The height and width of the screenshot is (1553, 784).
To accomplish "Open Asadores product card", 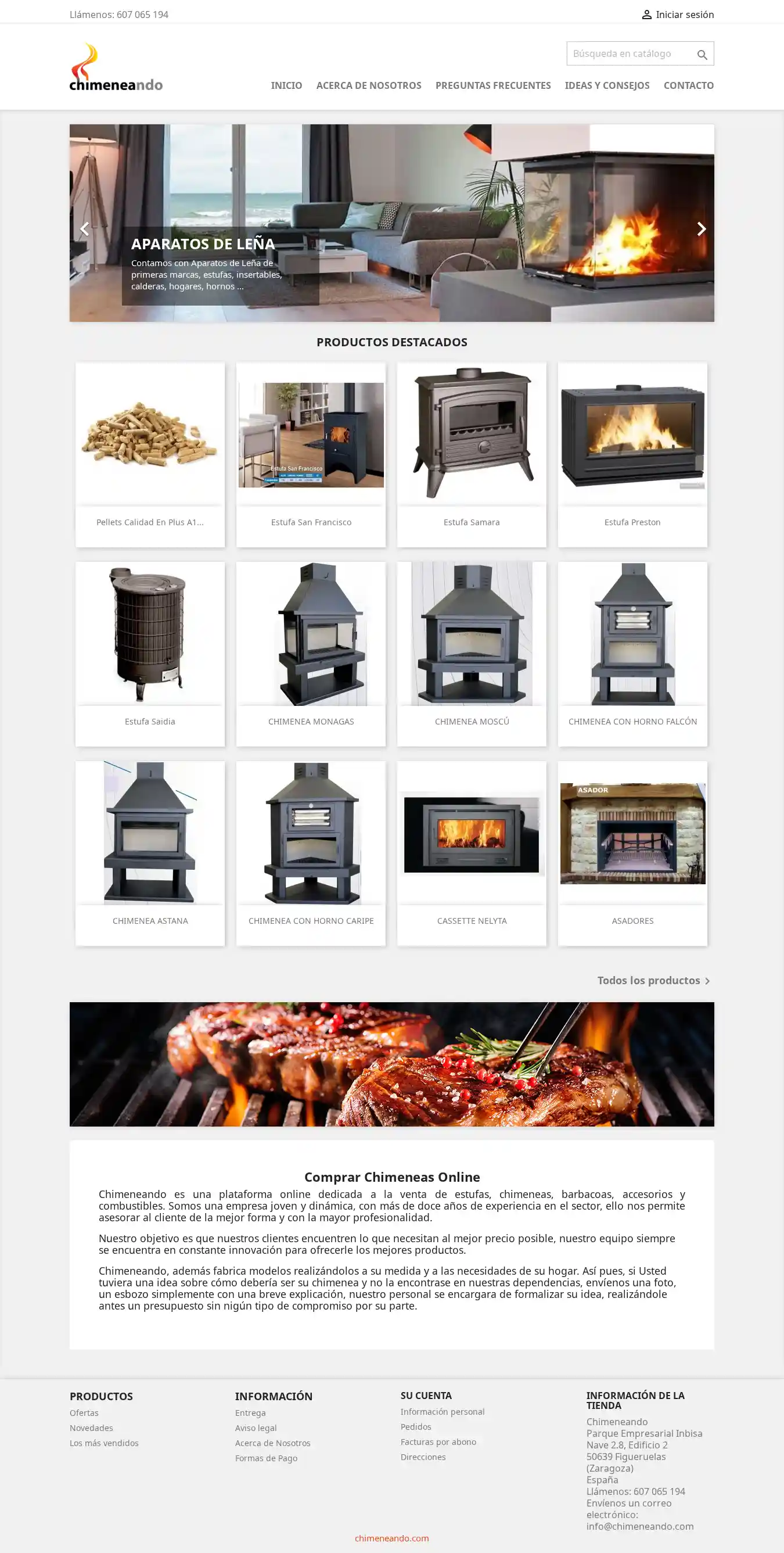I will point(632,920).
